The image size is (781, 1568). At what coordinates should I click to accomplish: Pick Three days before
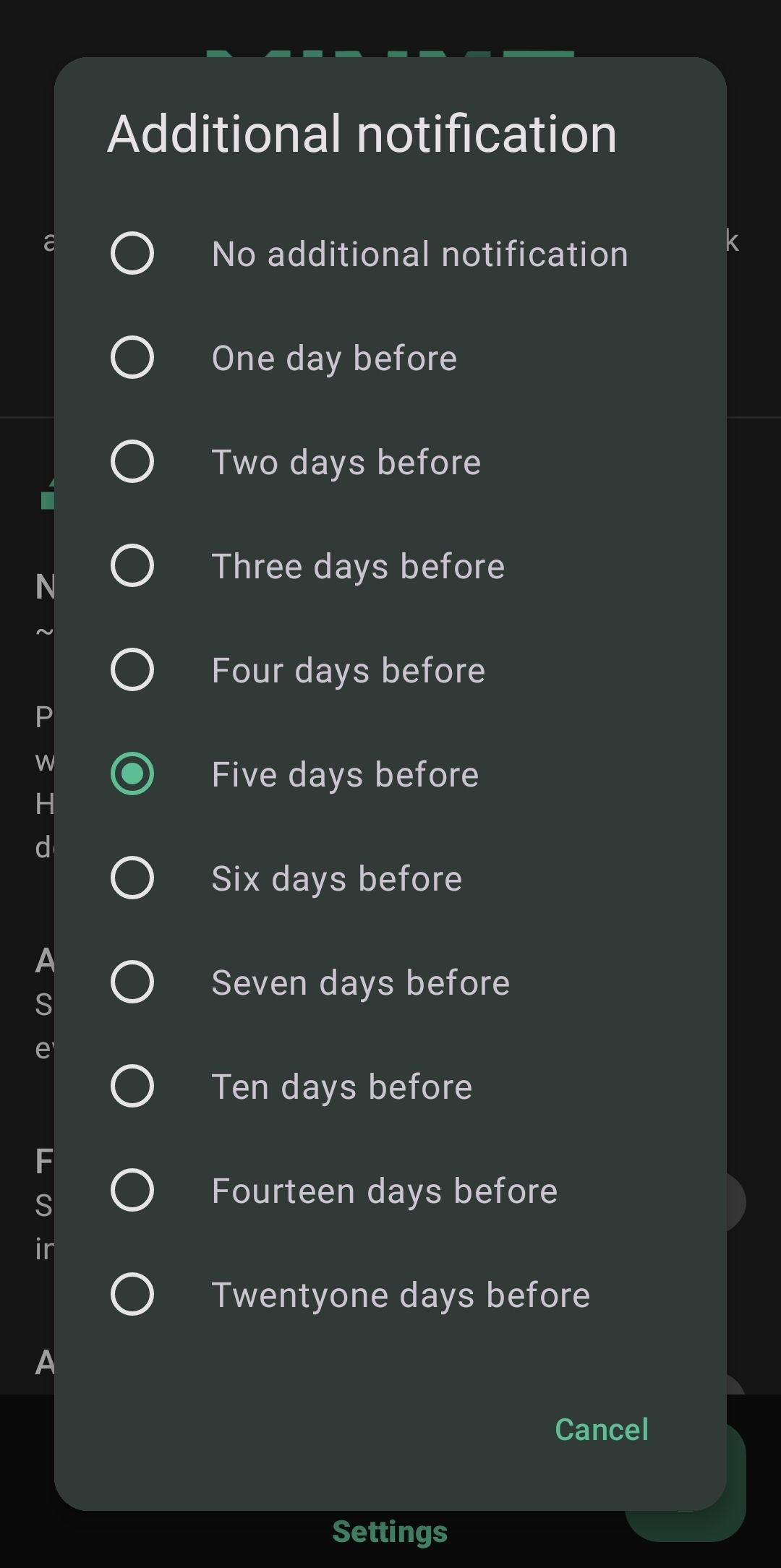pos(390,566)
